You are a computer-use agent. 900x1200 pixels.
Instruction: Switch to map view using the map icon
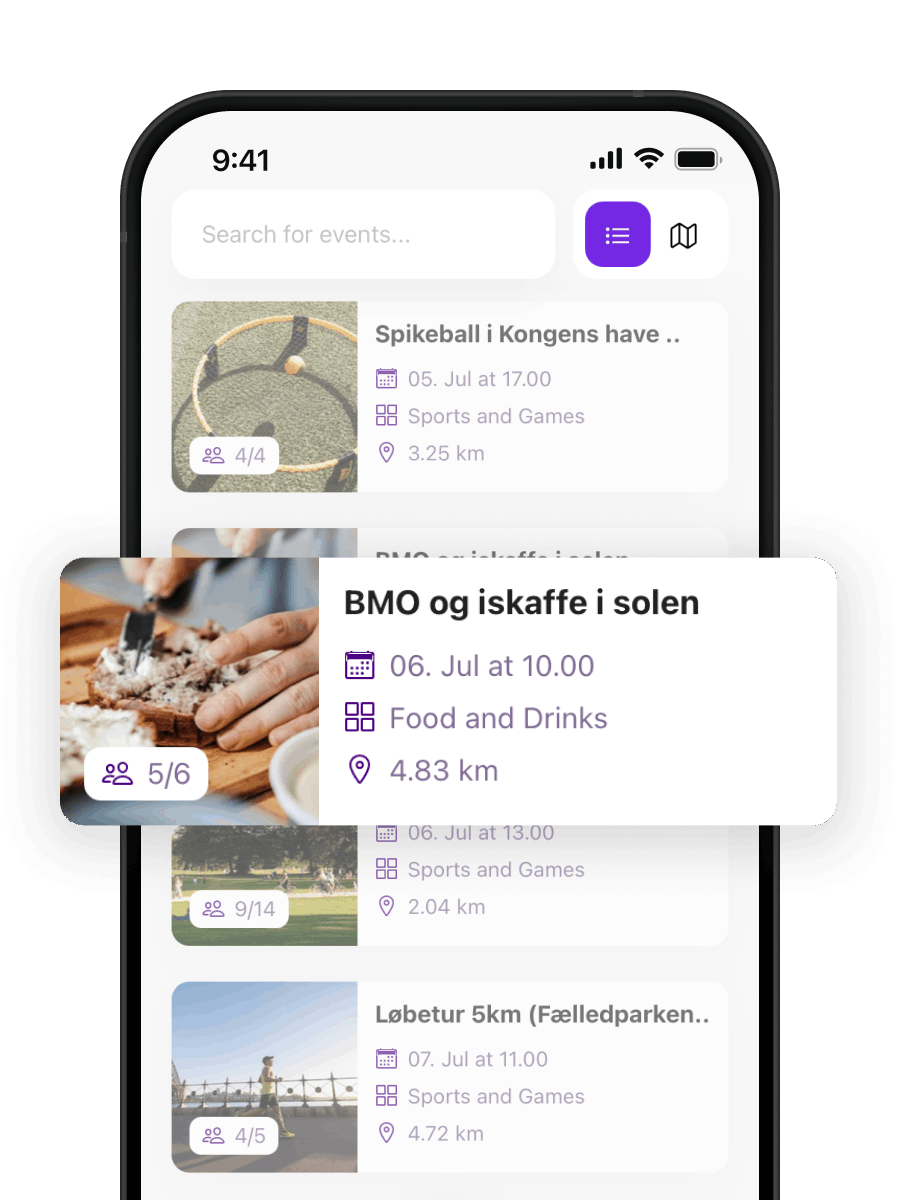(684, 234)
